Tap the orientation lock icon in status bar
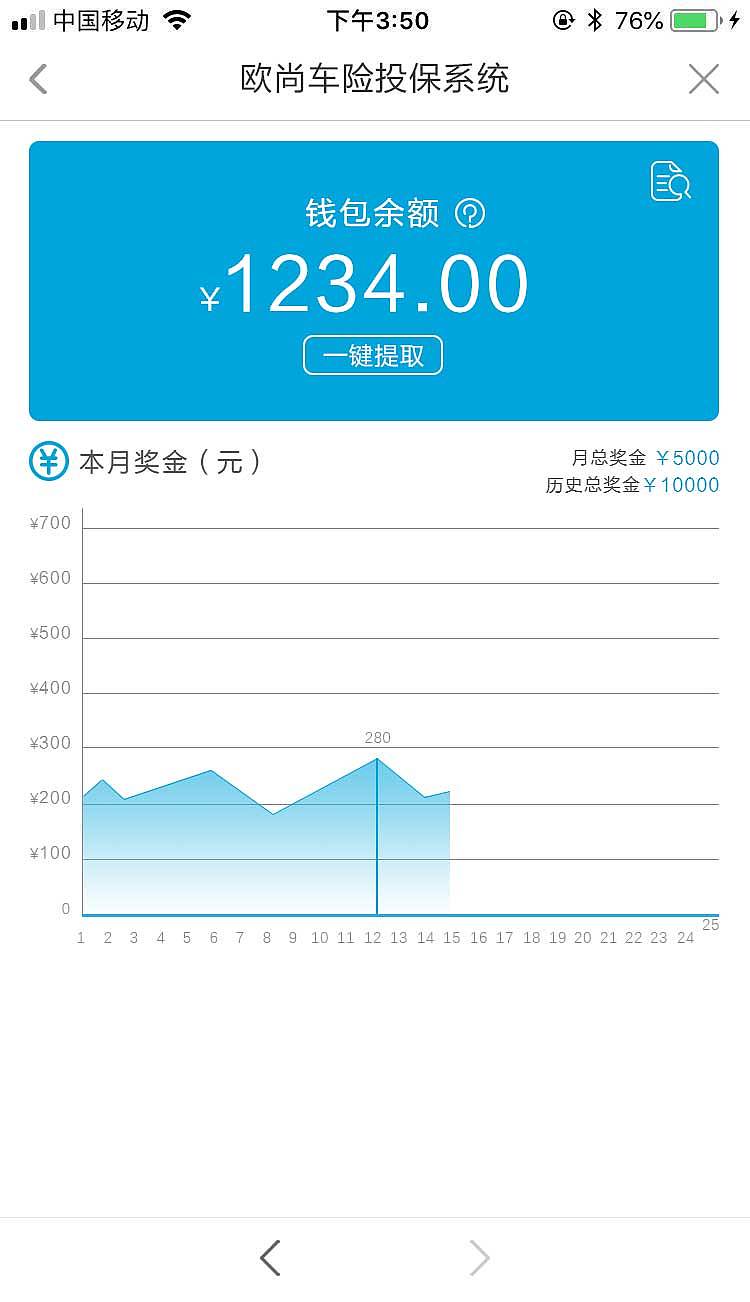The width and height of the screenshot is (750, 1302). [x=565, y=18]
